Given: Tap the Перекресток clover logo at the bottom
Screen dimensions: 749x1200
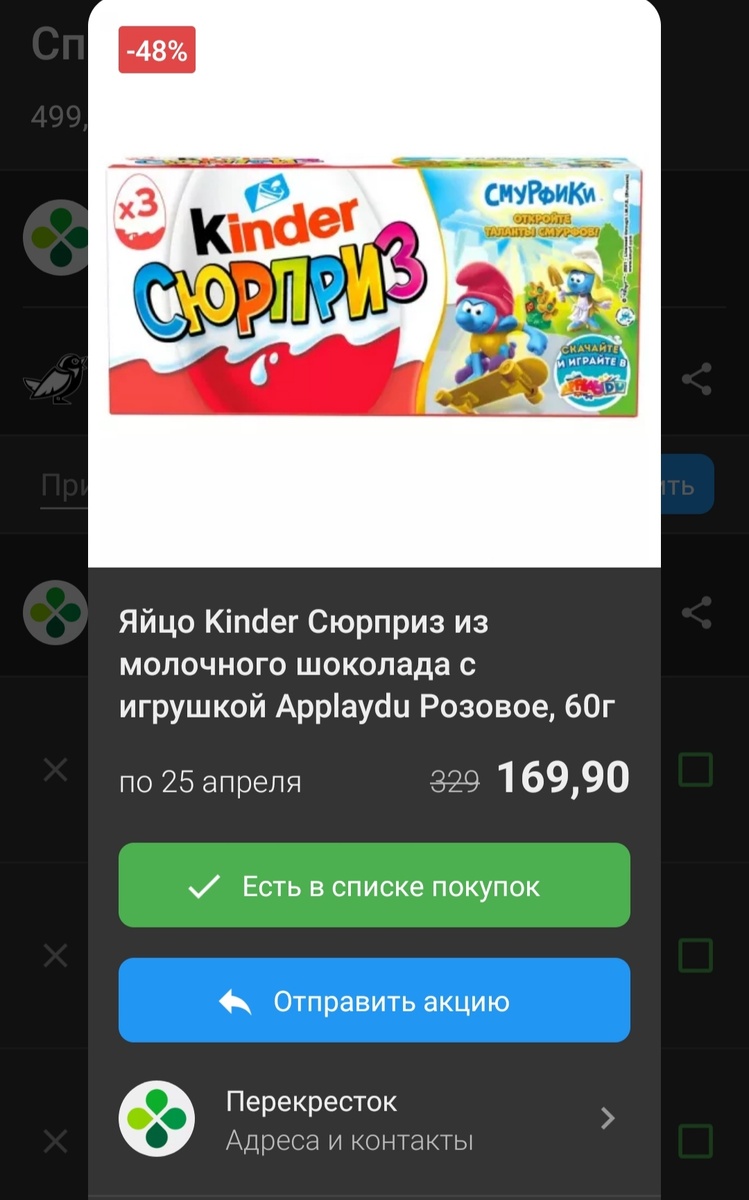Looking at the screenshot, I should 158,1118.
